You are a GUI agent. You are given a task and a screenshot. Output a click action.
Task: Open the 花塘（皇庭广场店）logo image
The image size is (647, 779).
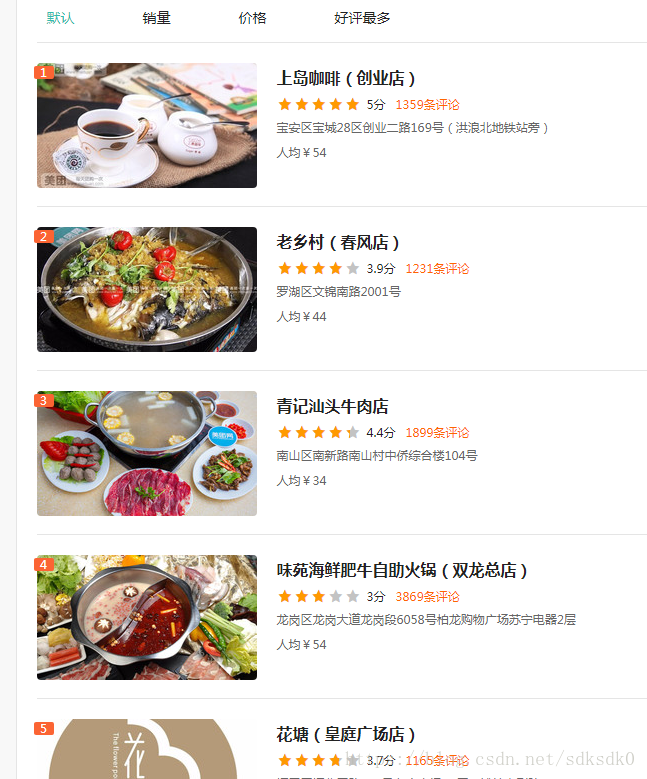pos(147,750)
